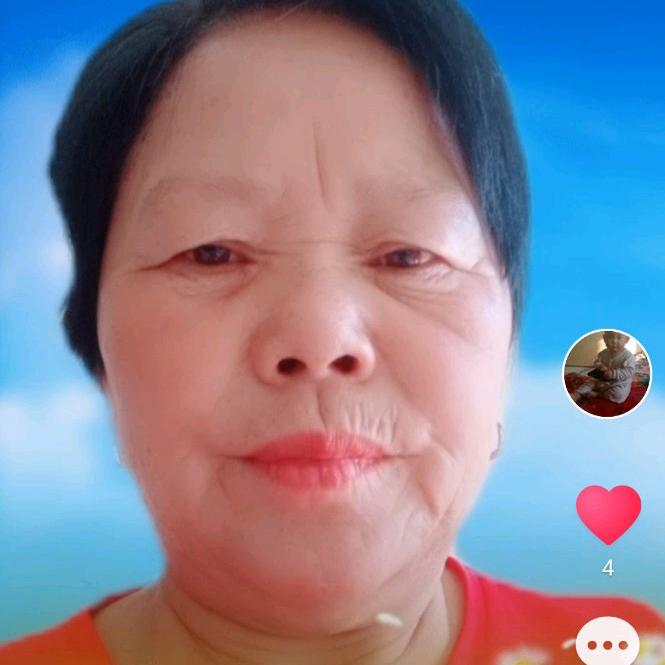Open the creator's profile avatar
The height and width of the screenshot is (665, 665).
607,373
